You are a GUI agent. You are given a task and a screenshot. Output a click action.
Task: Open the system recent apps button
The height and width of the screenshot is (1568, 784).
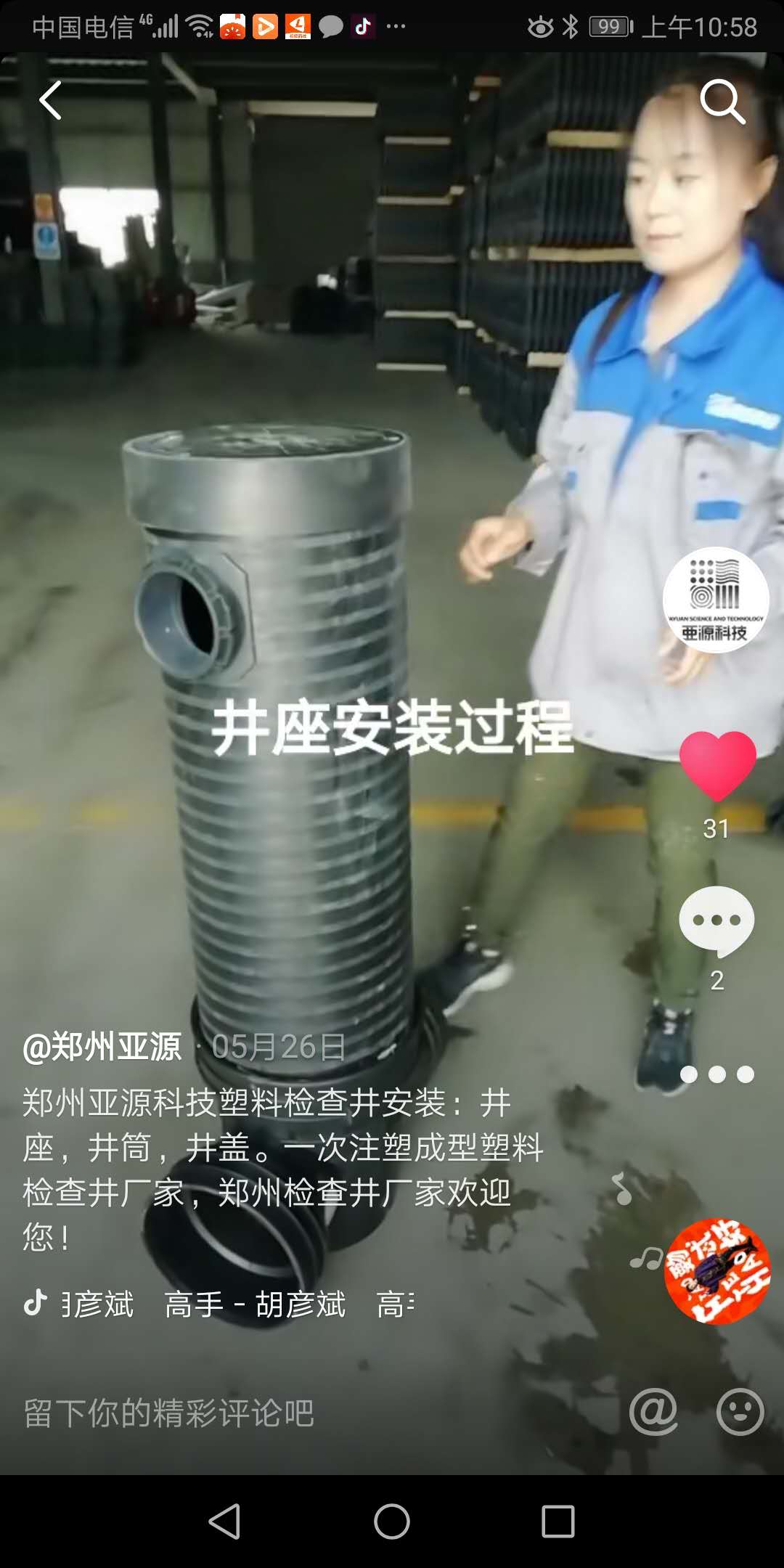click(x=558, y=1521)
